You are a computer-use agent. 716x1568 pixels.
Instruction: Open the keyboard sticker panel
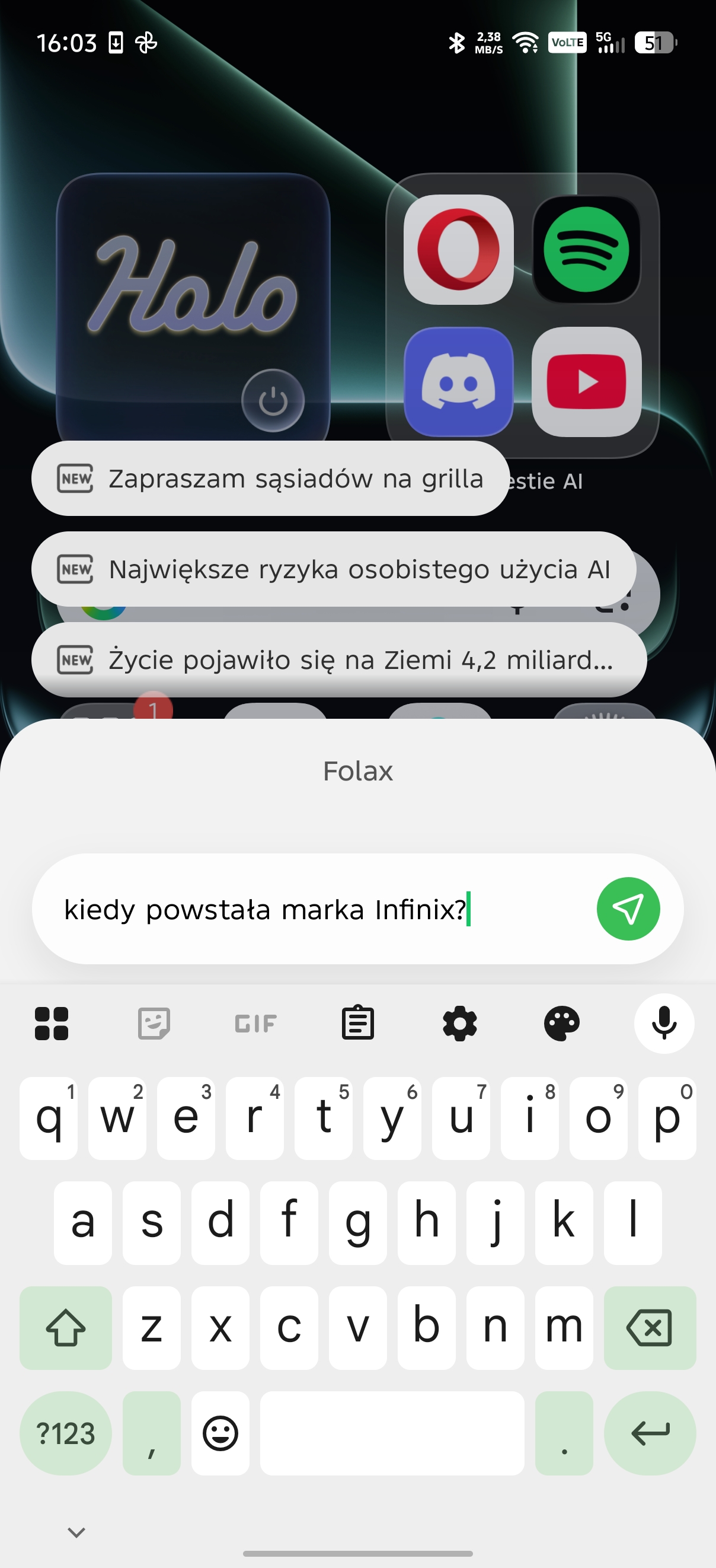point(154,1022)
